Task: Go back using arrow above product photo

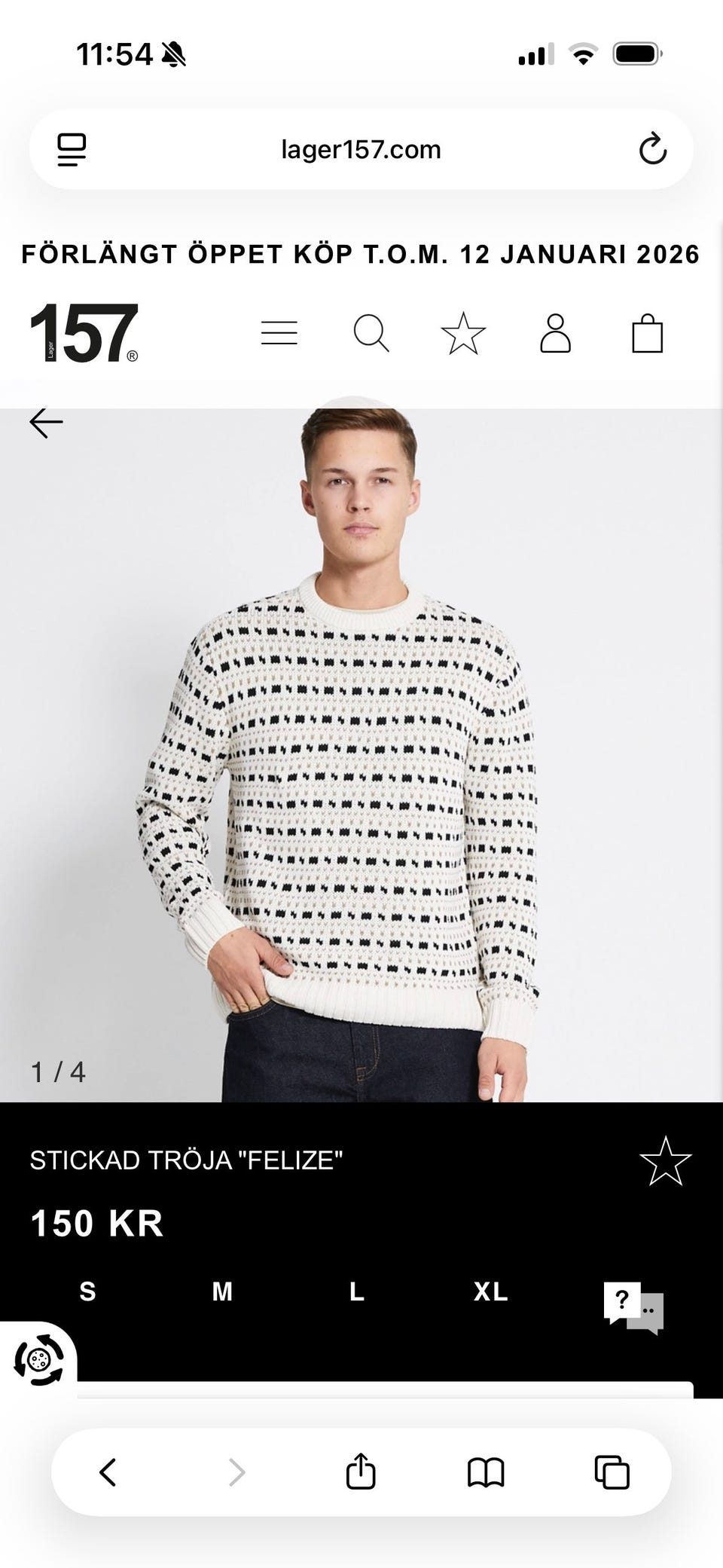Action: 46,423
